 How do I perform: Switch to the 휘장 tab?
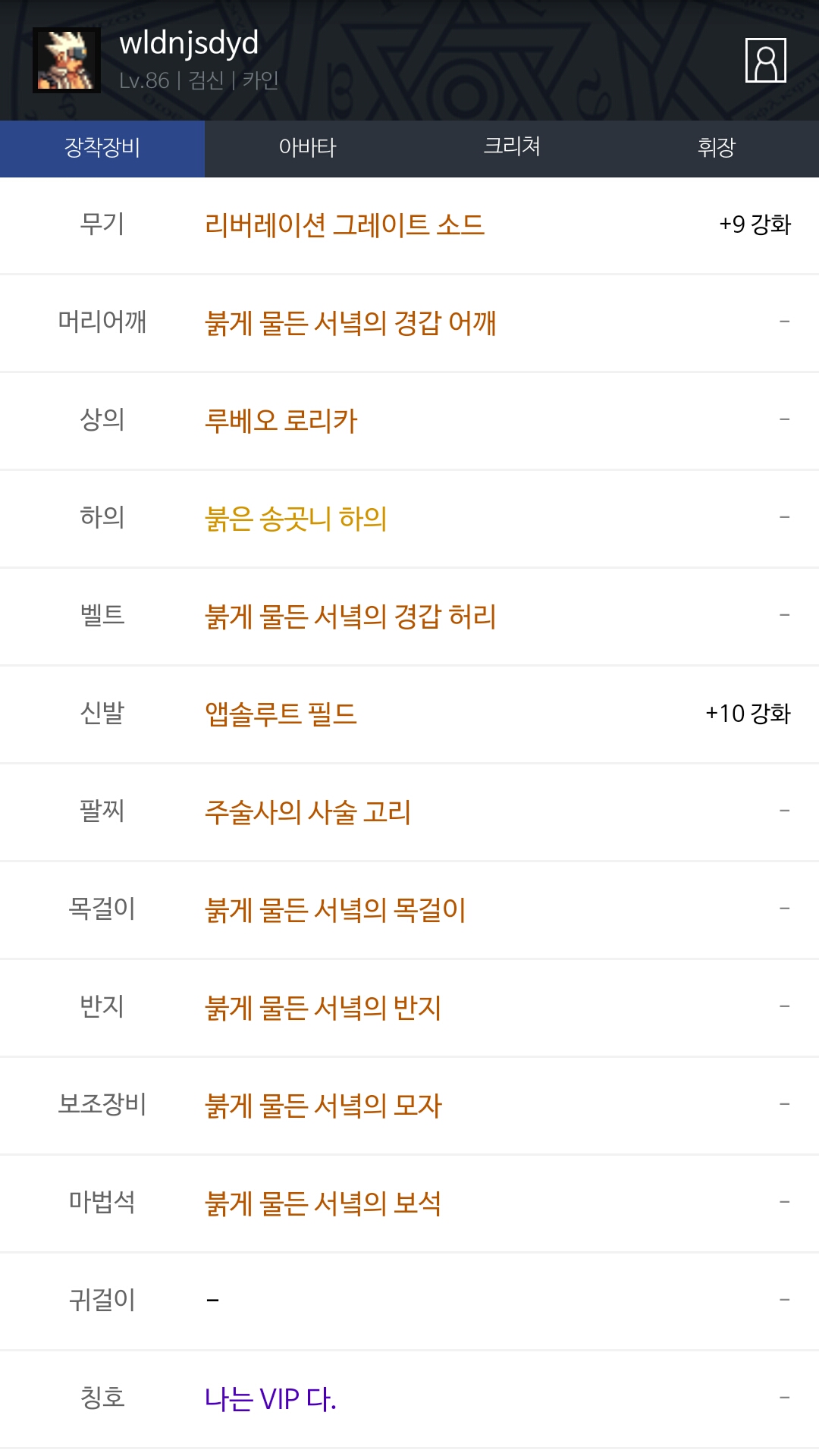click(x=717, y=148)
